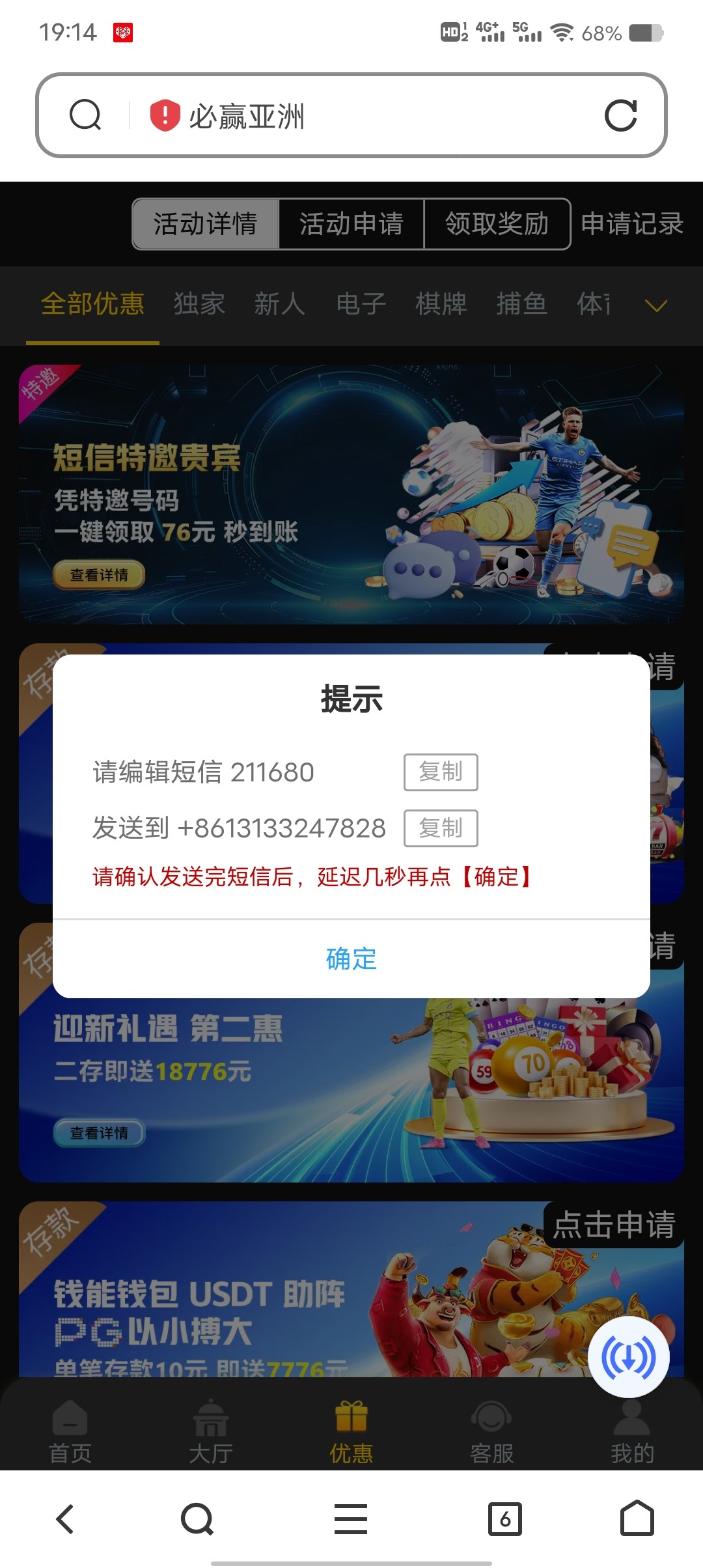Select the 棋牌 promotion category
The image size is (703, 1568).
[441, 304]
